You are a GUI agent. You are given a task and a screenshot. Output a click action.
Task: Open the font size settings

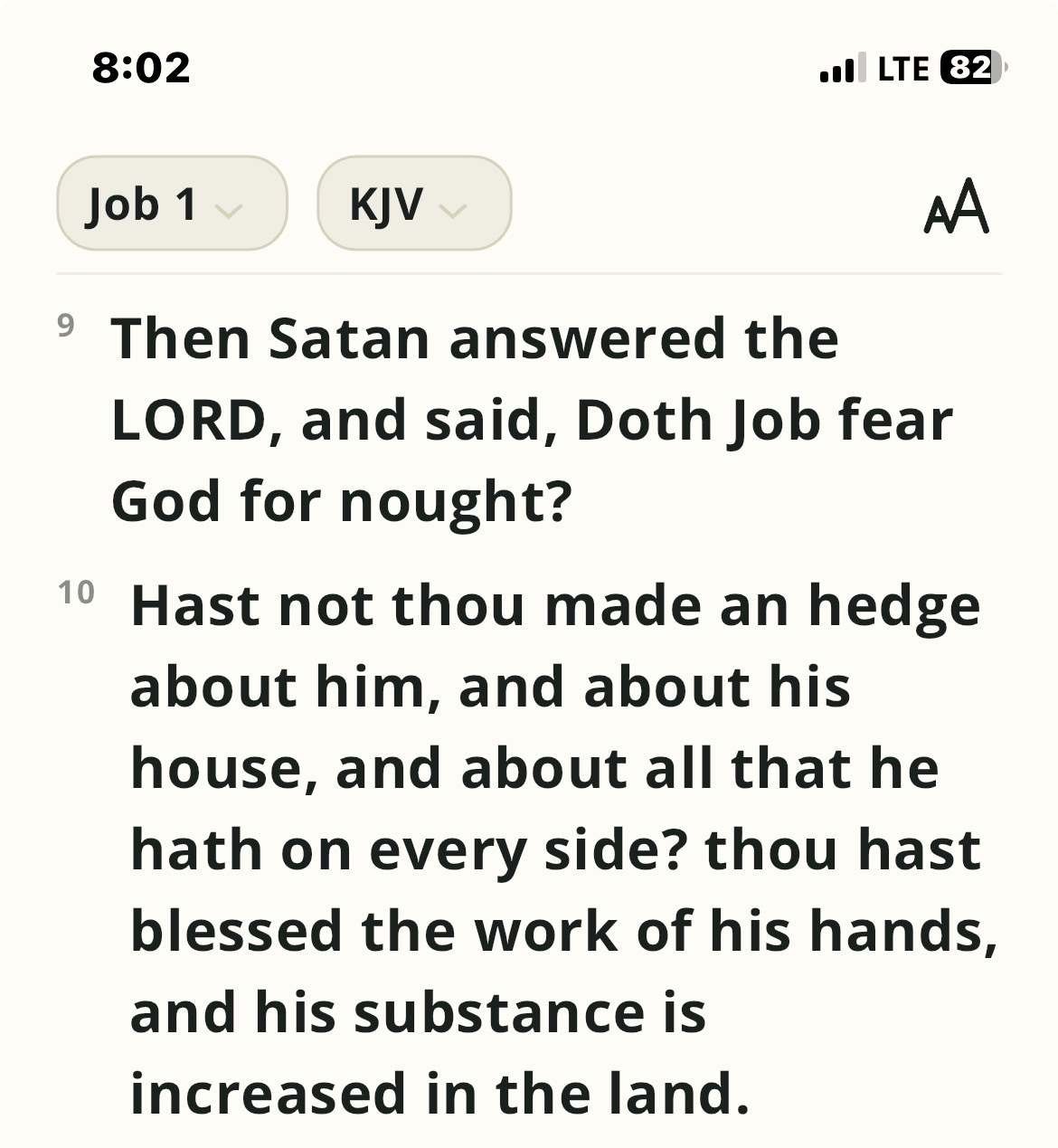click(x=956, y=206)
